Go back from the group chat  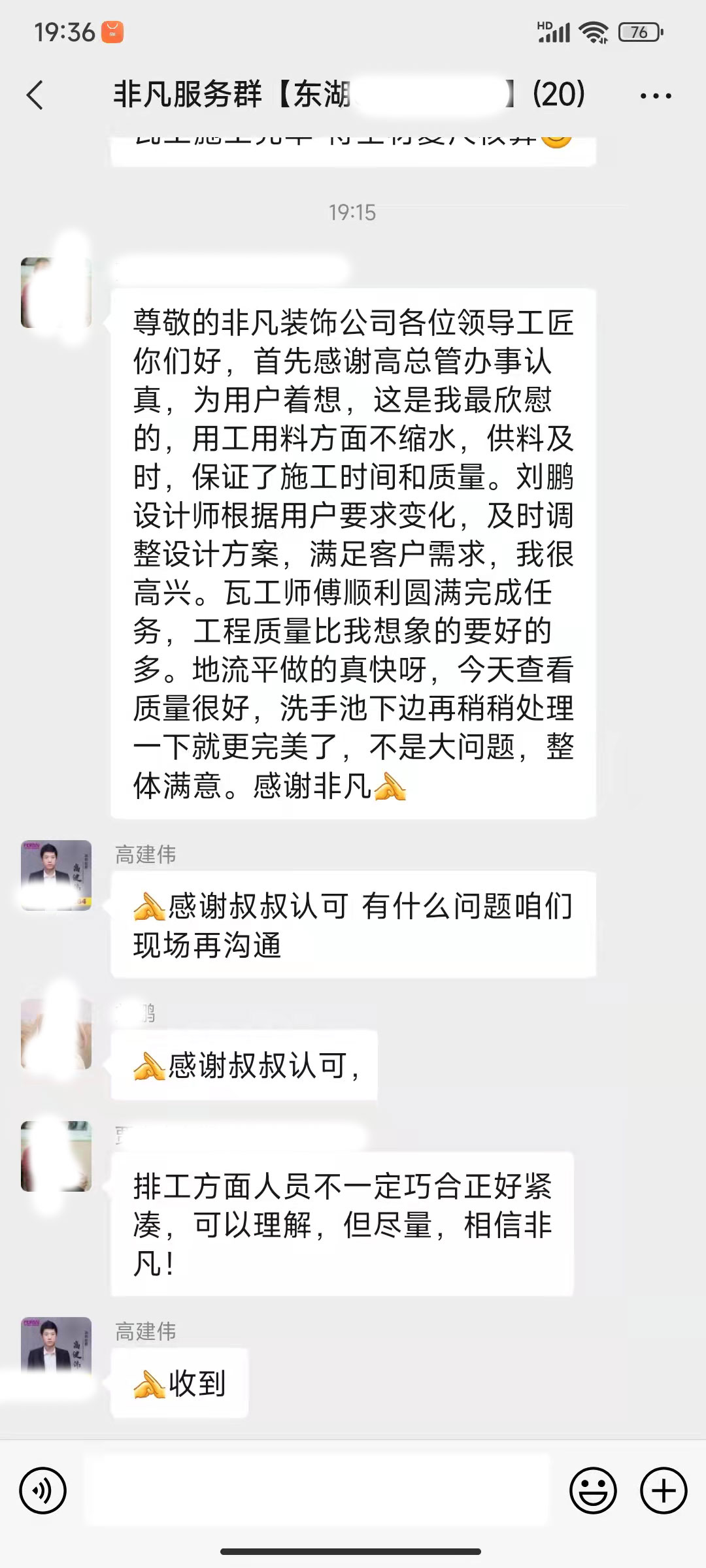point(35,95)
